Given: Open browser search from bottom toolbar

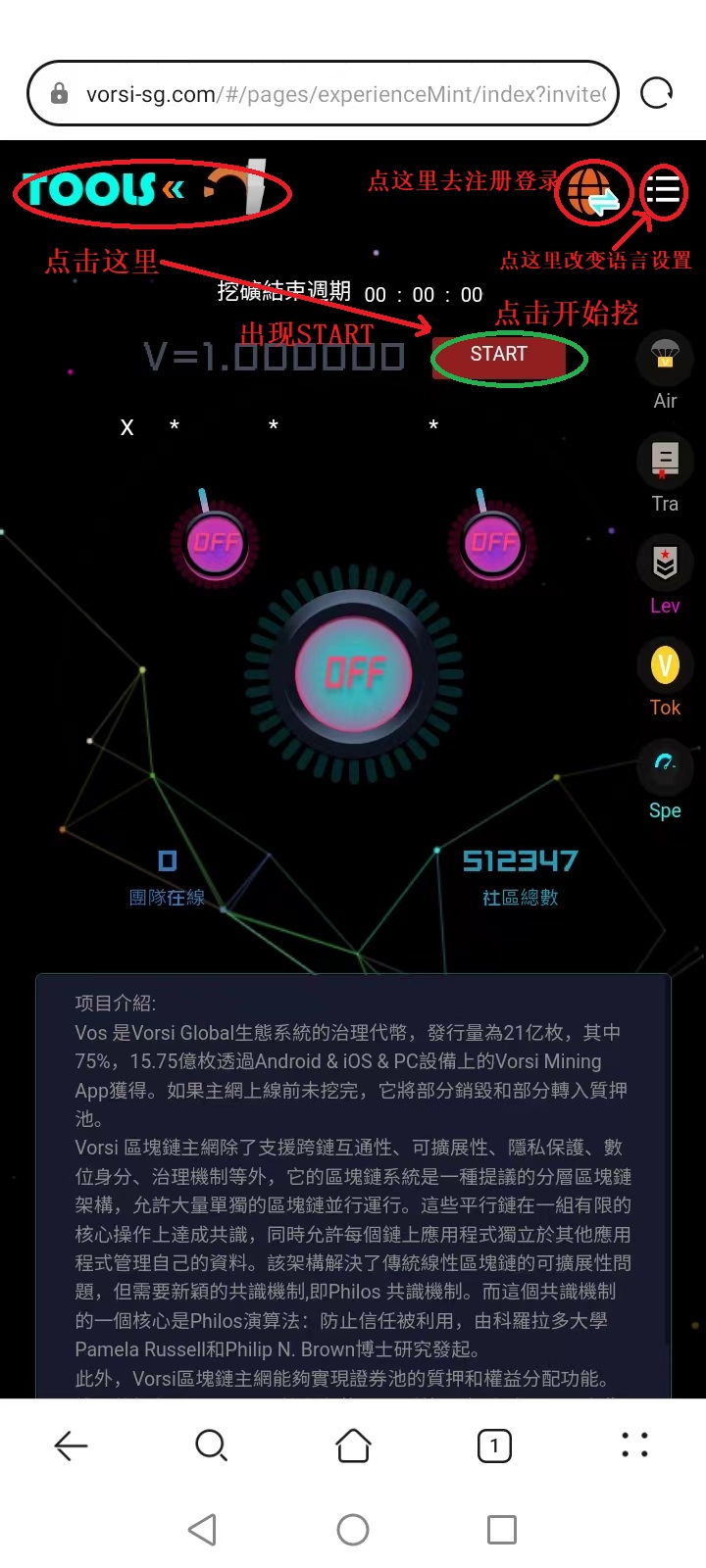Looking at the screenshot, I should (211, 1445).
